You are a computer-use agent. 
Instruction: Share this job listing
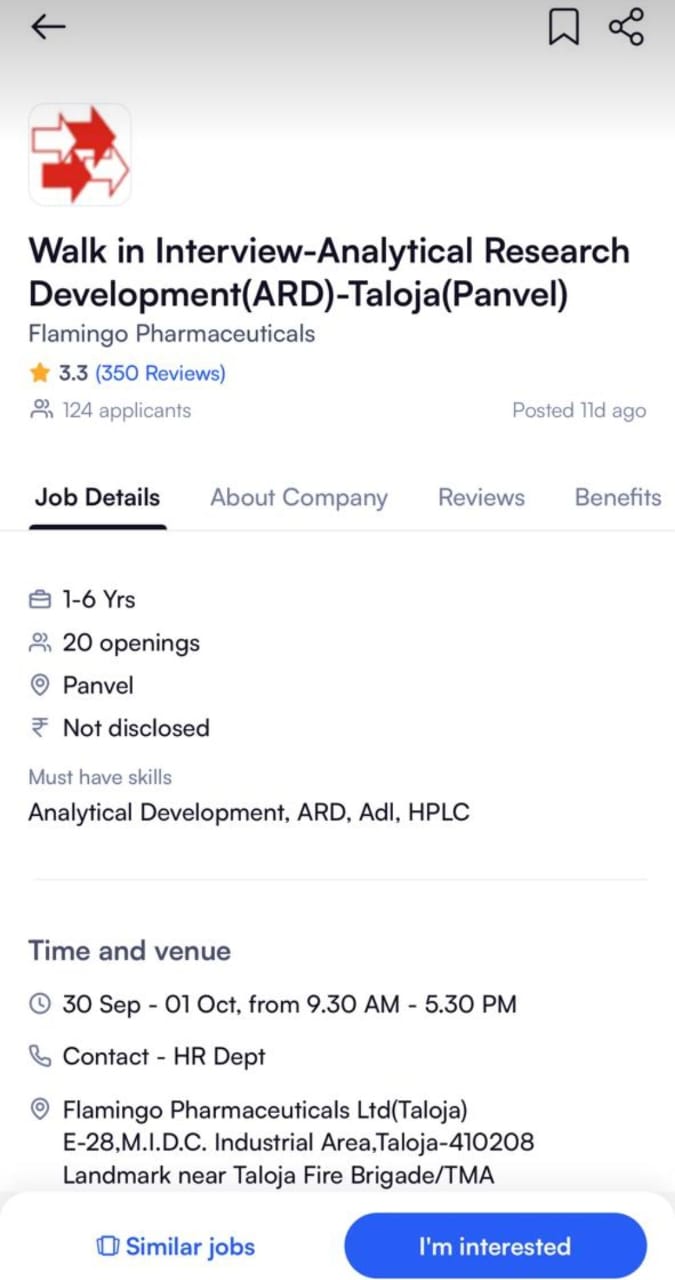tap(627, 27)
